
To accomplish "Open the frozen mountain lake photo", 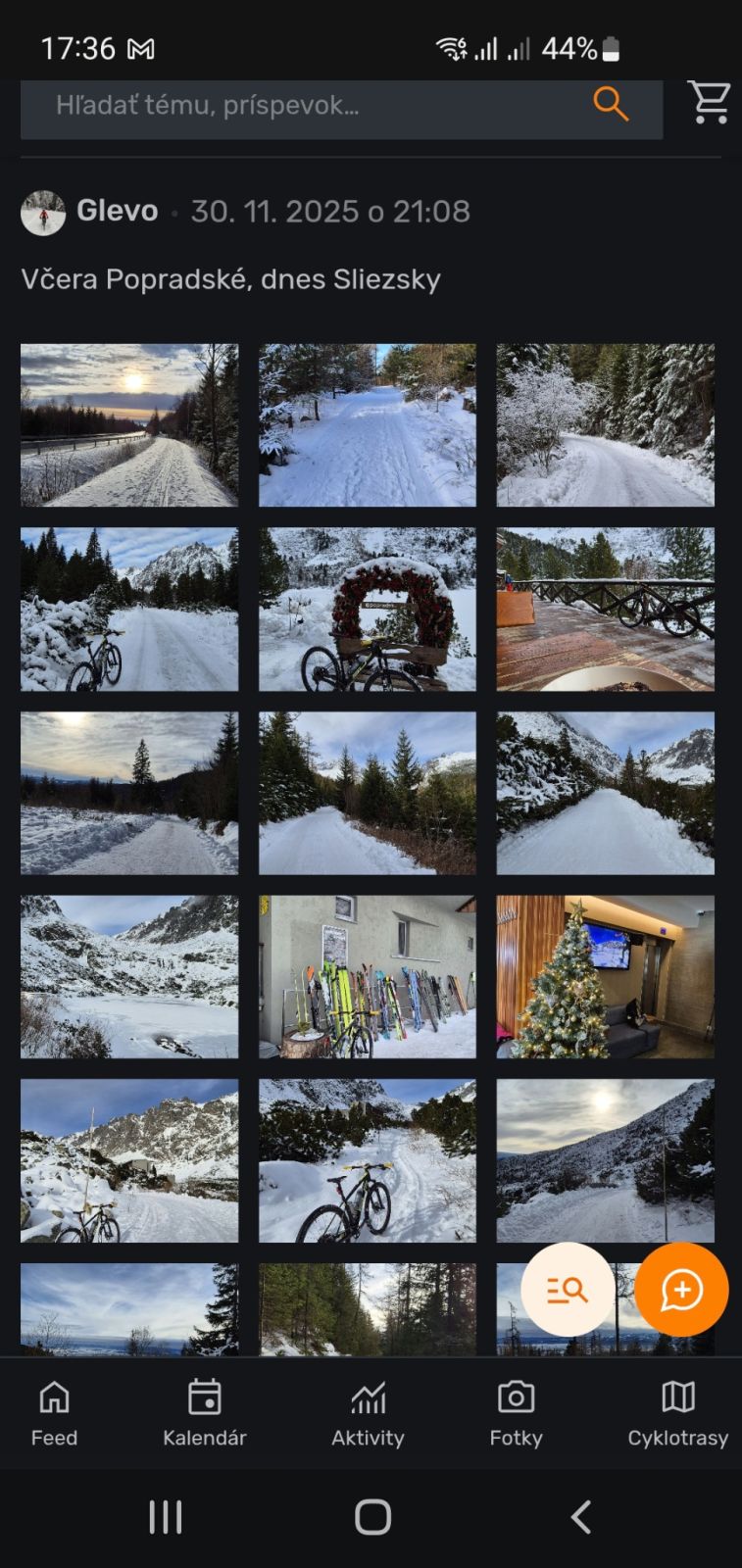I will (x=129, y=976).
